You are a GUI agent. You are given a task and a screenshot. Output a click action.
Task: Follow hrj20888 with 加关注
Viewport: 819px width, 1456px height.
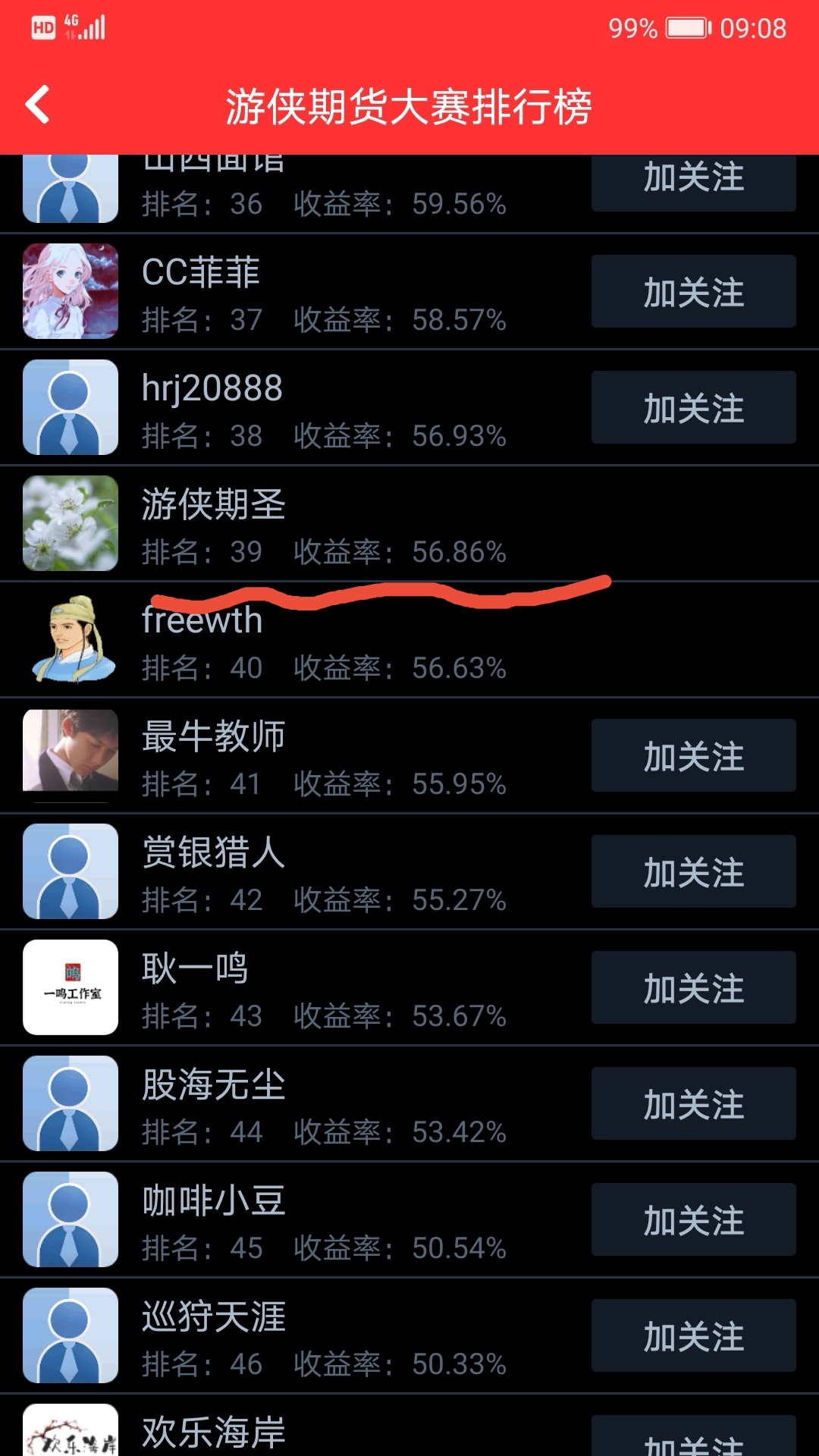[693, 407]
